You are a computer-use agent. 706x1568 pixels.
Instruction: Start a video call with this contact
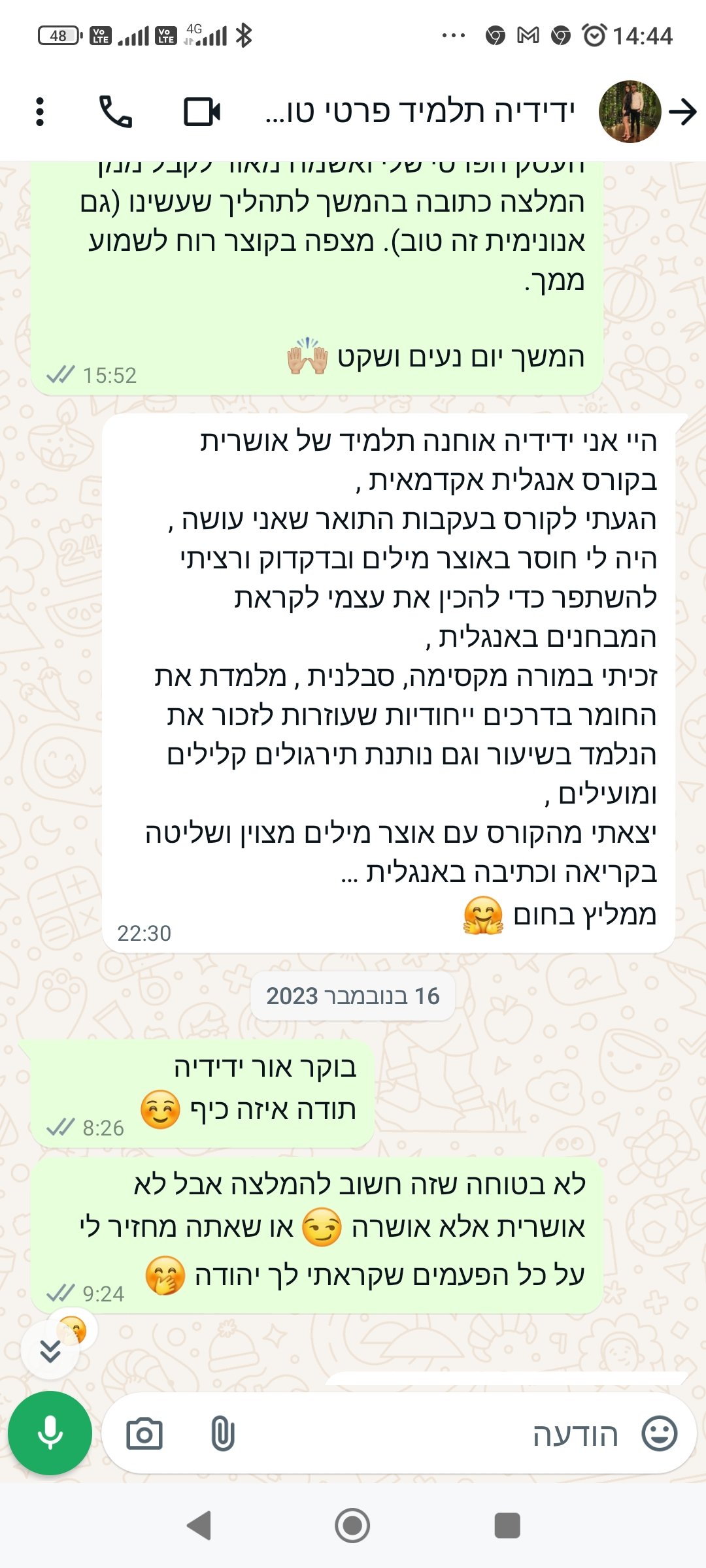tap(201, 112)
